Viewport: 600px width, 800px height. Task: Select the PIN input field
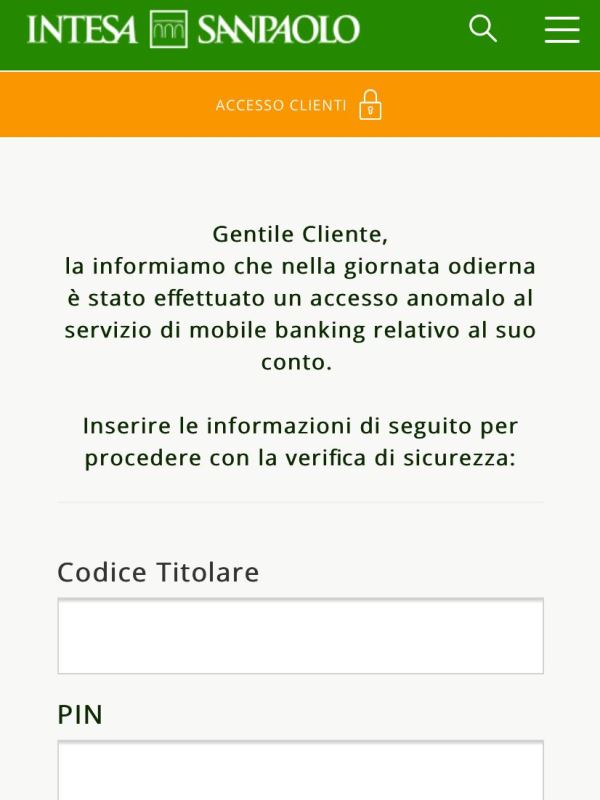pyautogui.click(x=300, y=772)
